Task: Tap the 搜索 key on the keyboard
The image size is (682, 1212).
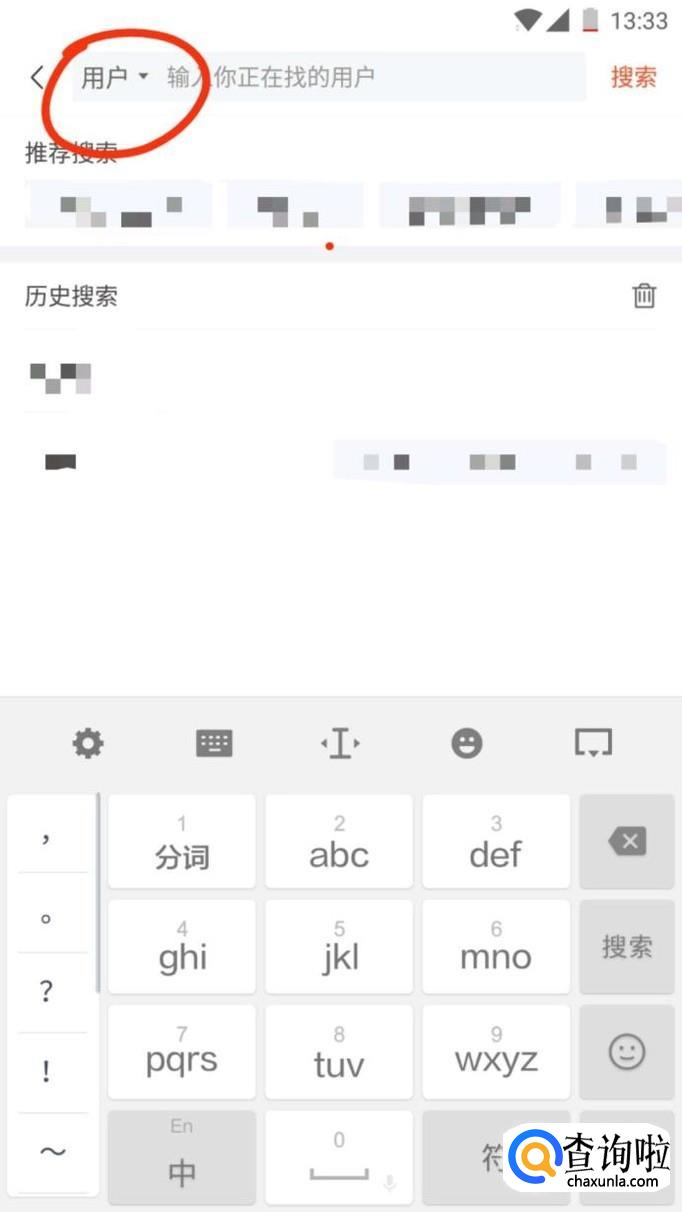Action: coord(627,946)
